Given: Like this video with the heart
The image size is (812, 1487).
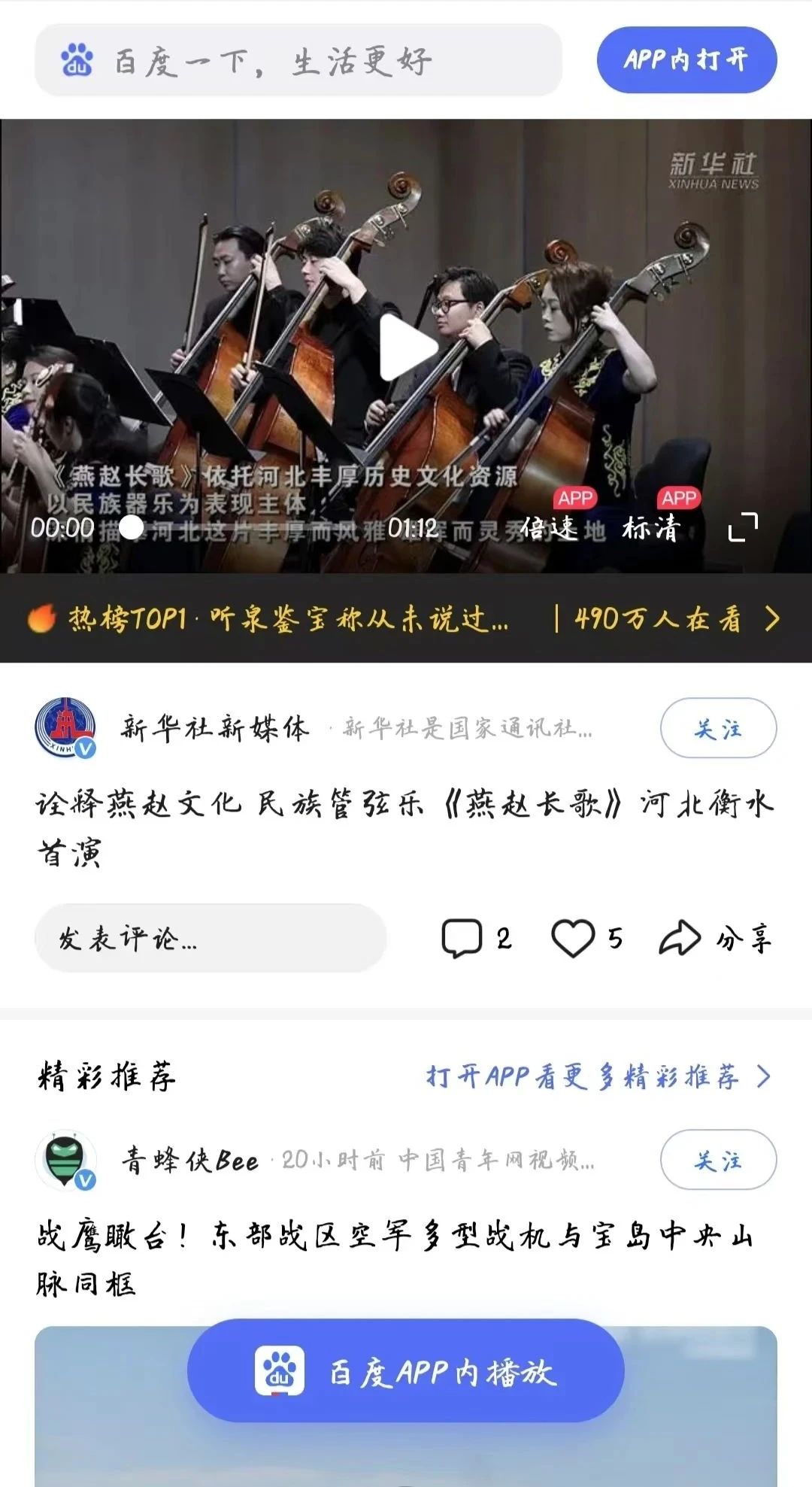Looking at the screenshot, I should click(586, 938).
